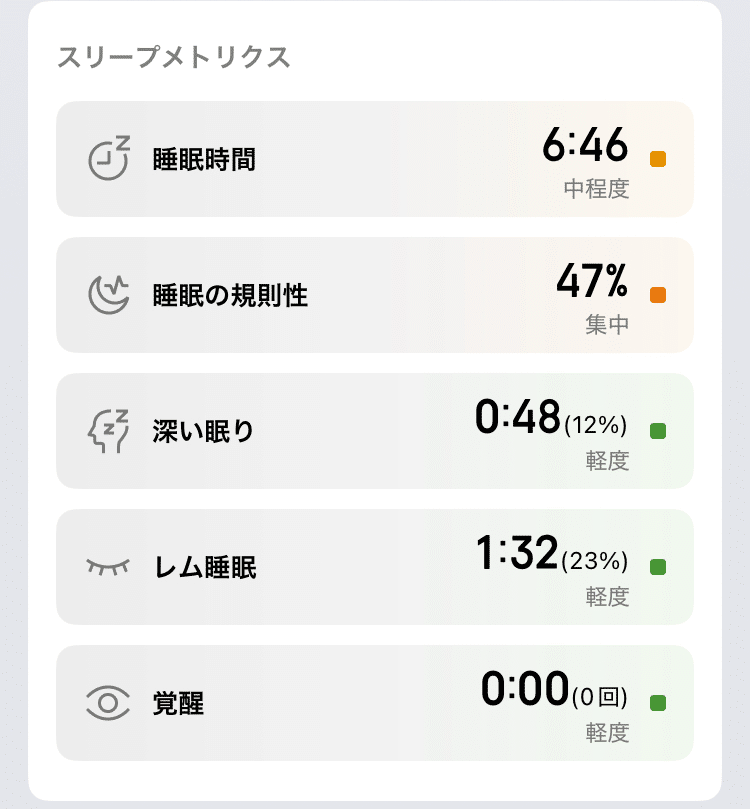
Task: View 睡眠の規則性 details
Action: (374, 295)
